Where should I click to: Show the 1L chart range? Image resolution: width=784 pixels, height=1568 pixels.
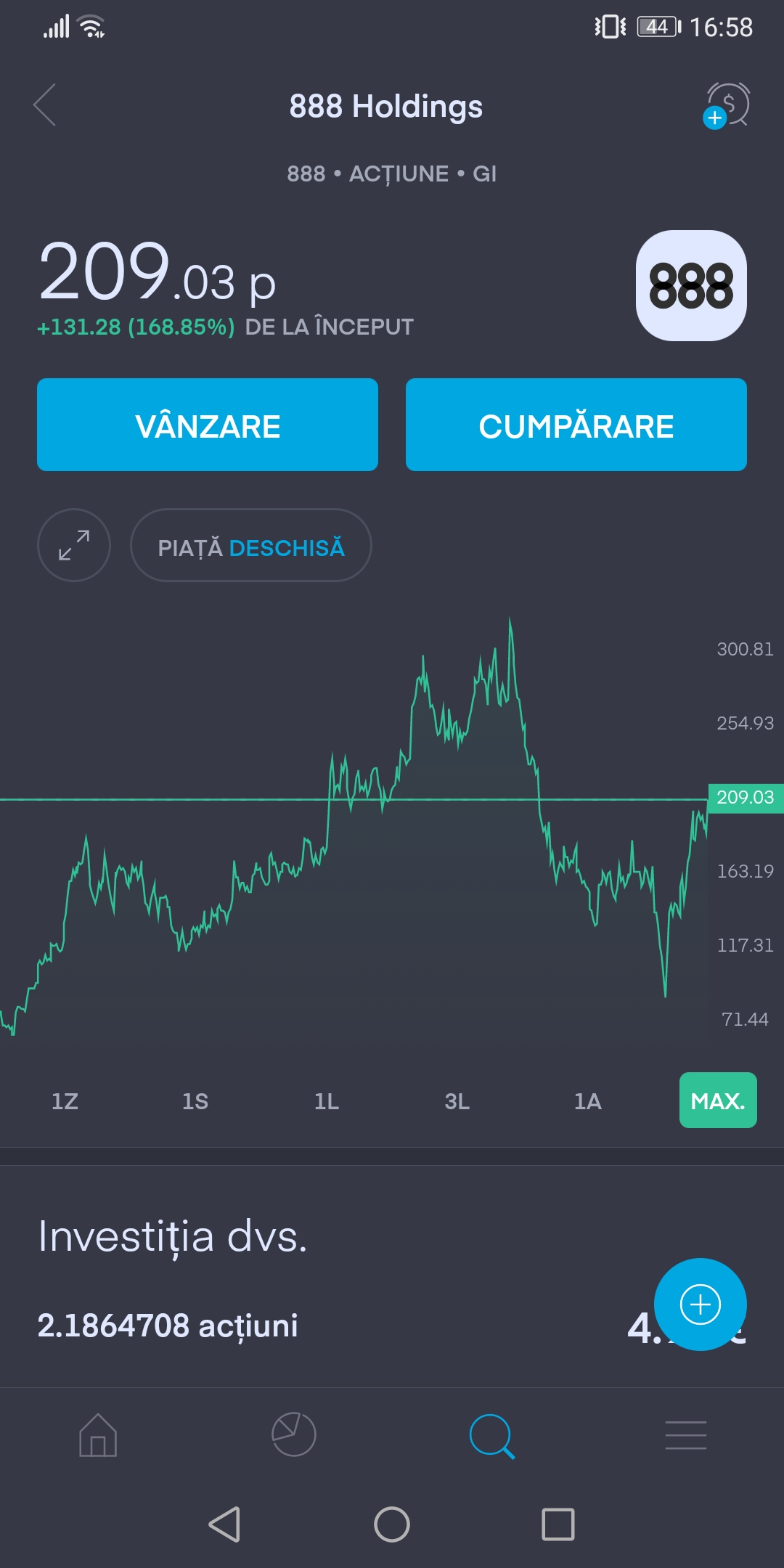pos(327,1101)
